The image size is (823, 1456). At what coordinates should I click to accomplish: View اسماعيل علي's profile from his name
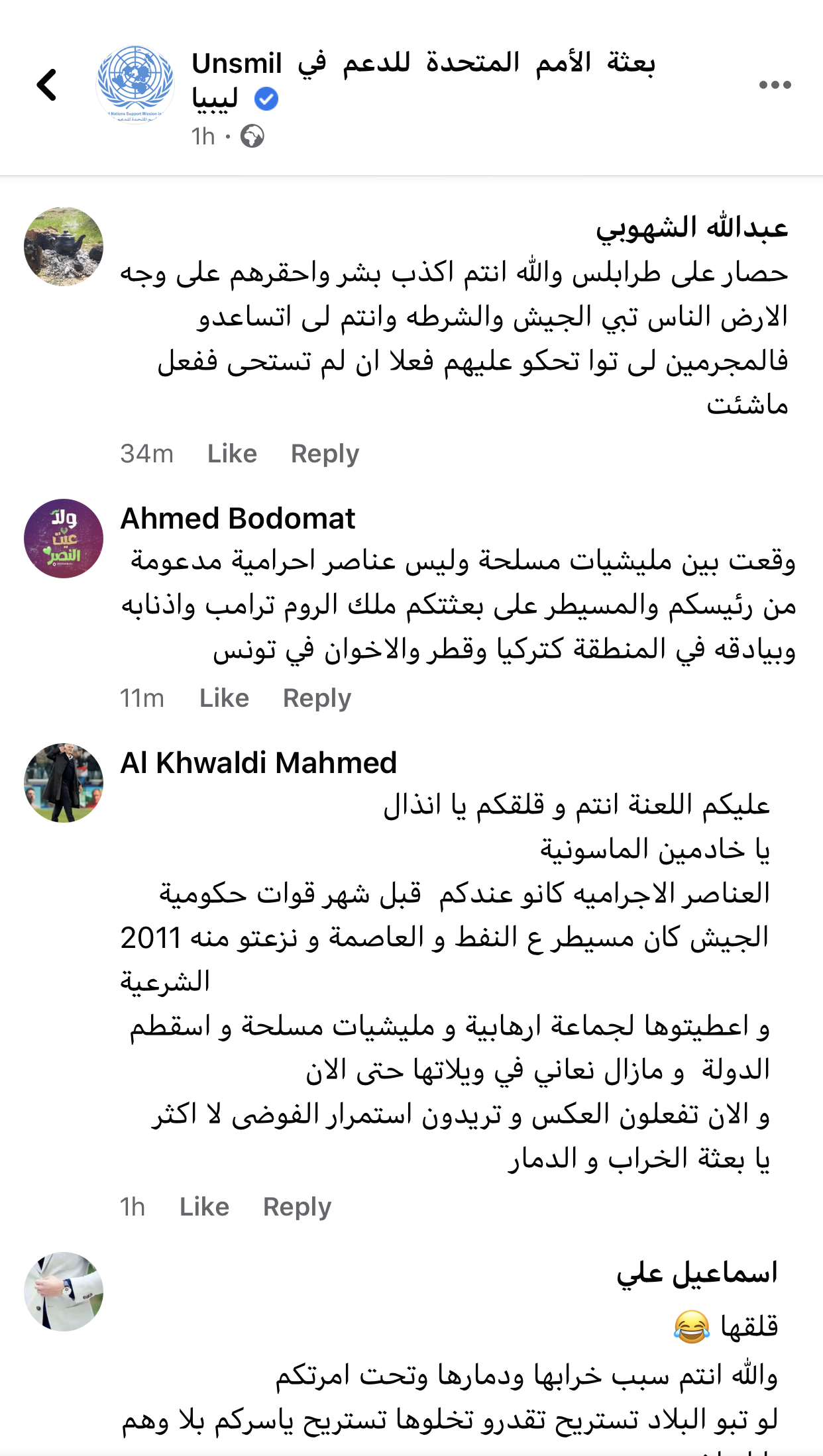tap(696, 1274)
